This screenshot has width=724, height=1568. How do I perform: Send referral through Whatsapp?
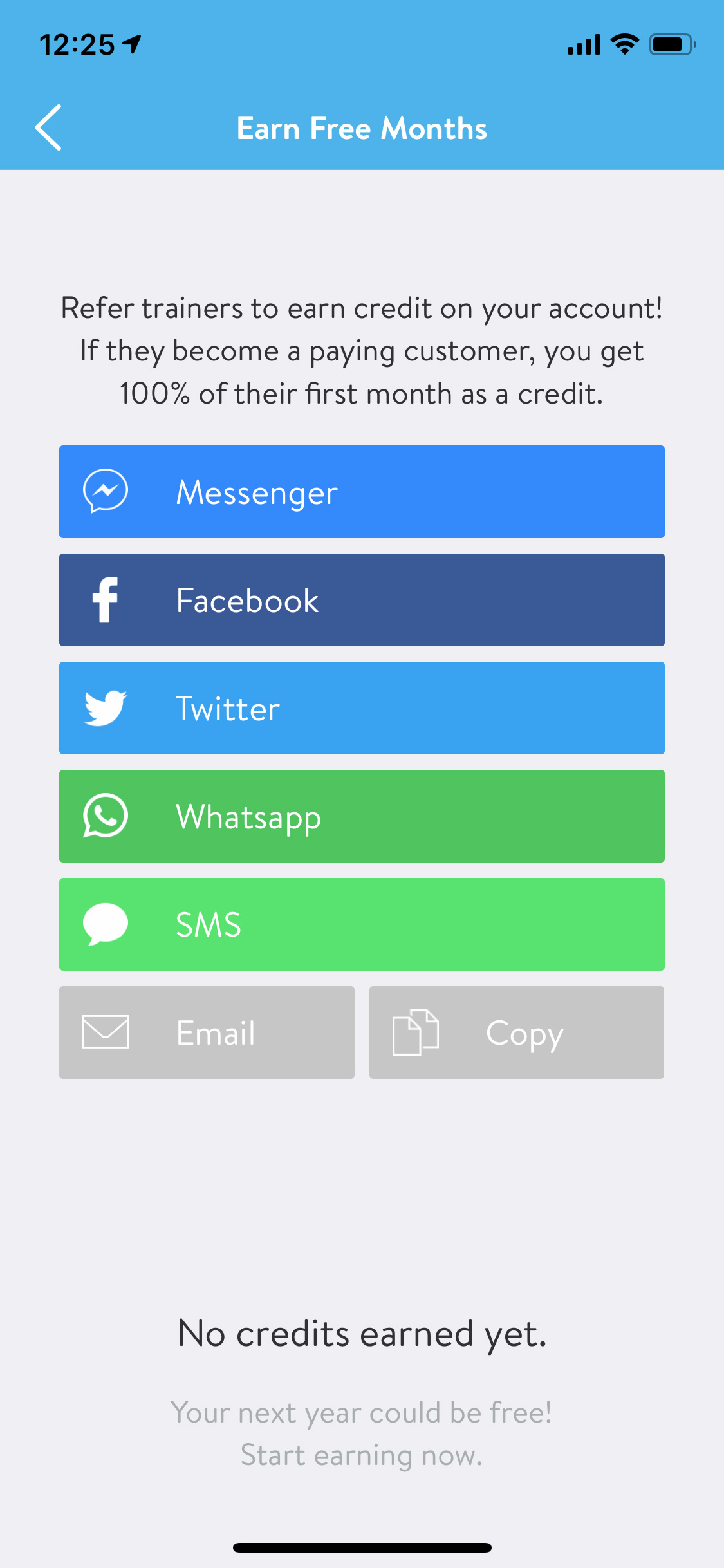pos(362,816)
